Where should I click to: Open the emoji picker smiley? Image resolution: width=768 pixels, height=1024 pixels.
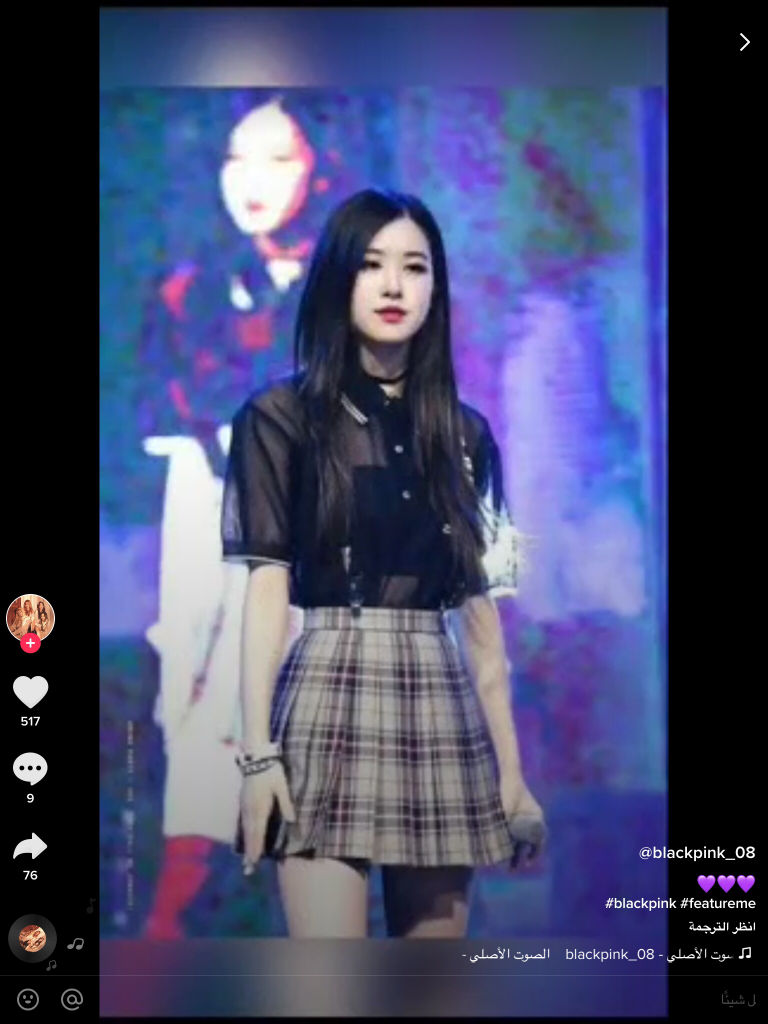[x=28, y=999]
